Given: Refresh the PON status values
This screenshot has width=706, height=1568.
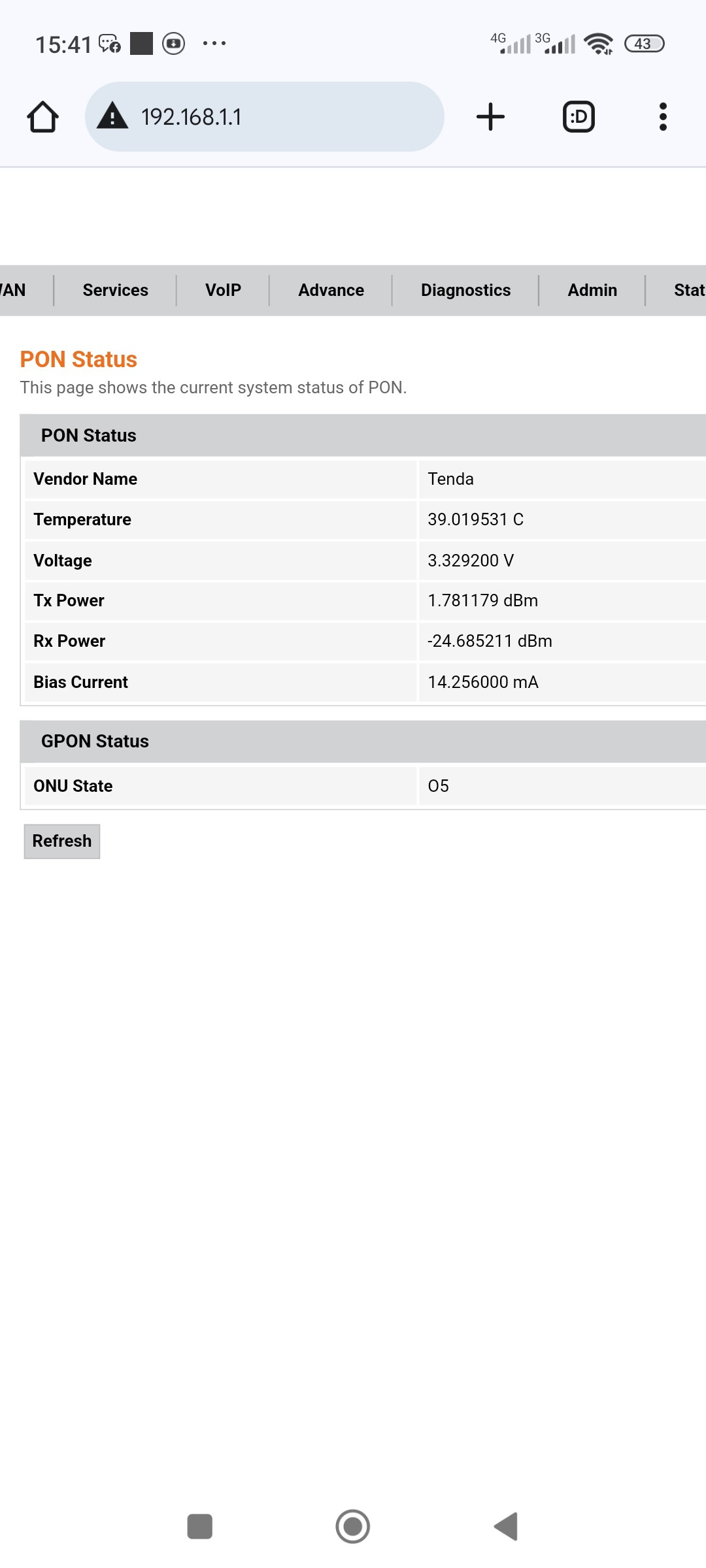Looking at the screenshot, I should click(62, 841).
